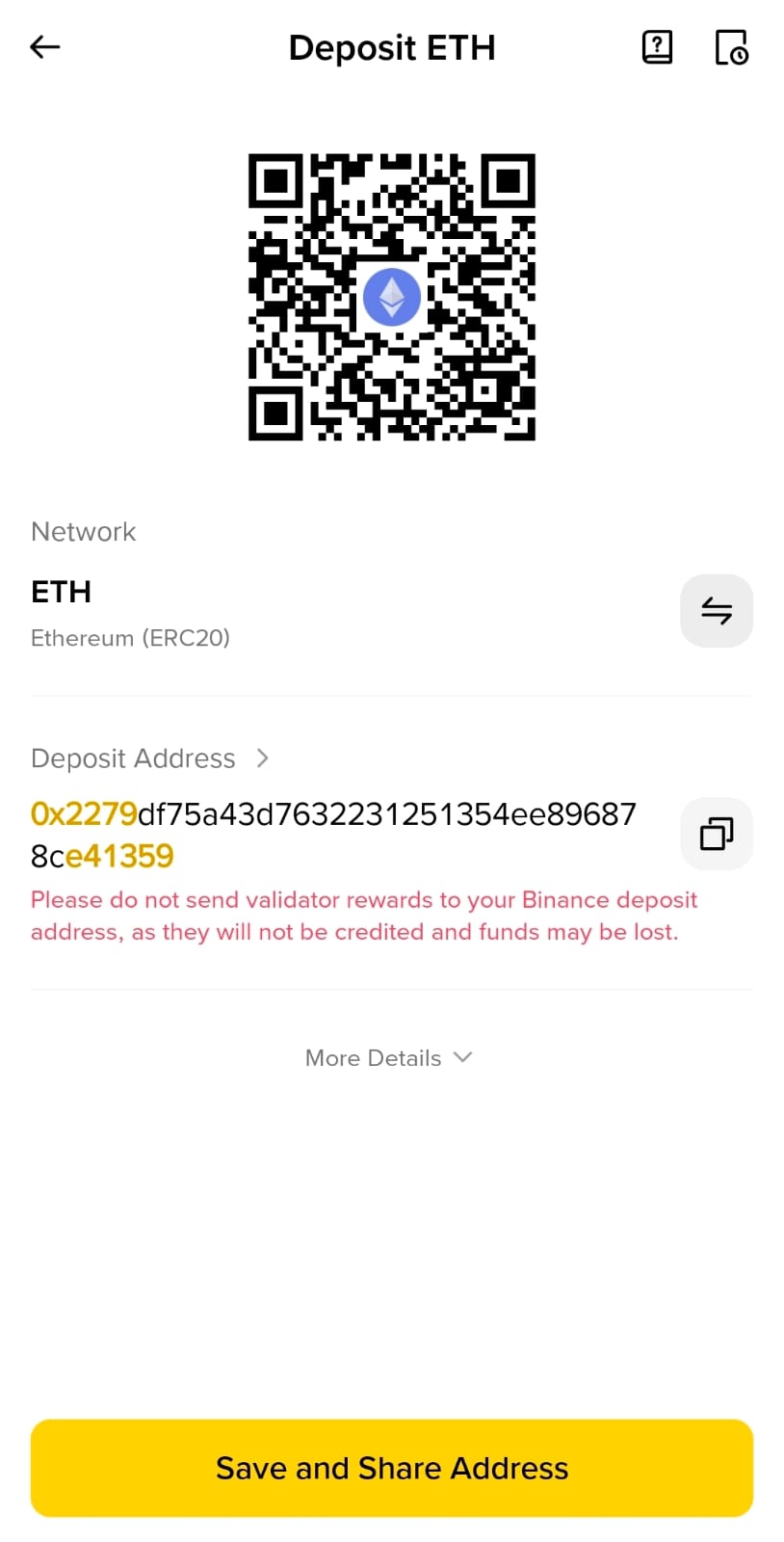Screen dimensions: 784x1542
Task: Select the Network section label
Action: tap(83, 531)
